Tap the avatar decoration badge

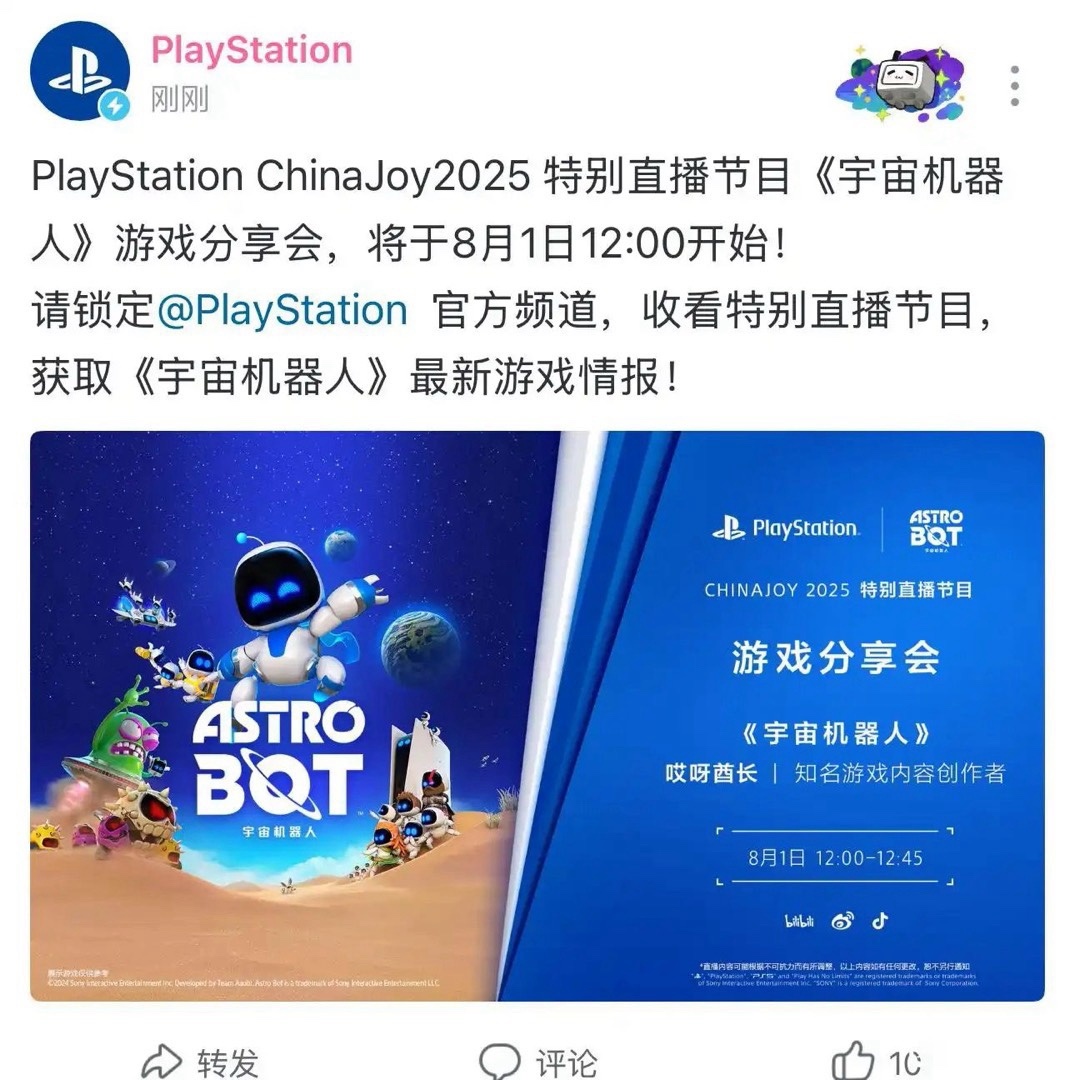pyautogui.click(x=898, y=85)
